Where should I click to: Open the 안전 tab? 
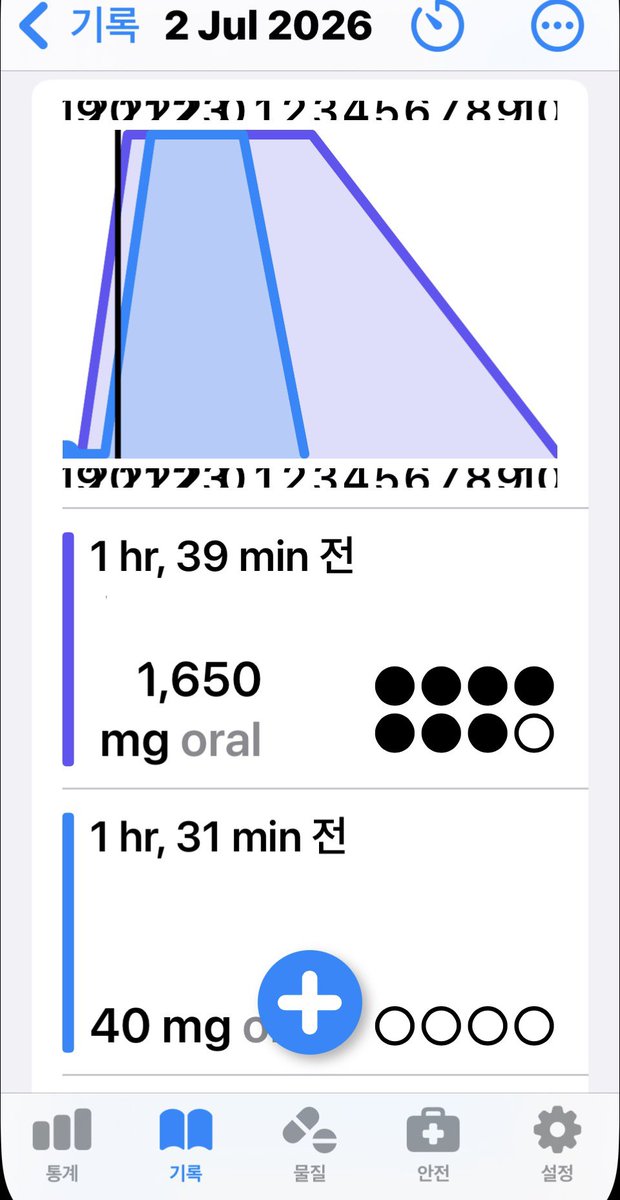(433, 1145)
